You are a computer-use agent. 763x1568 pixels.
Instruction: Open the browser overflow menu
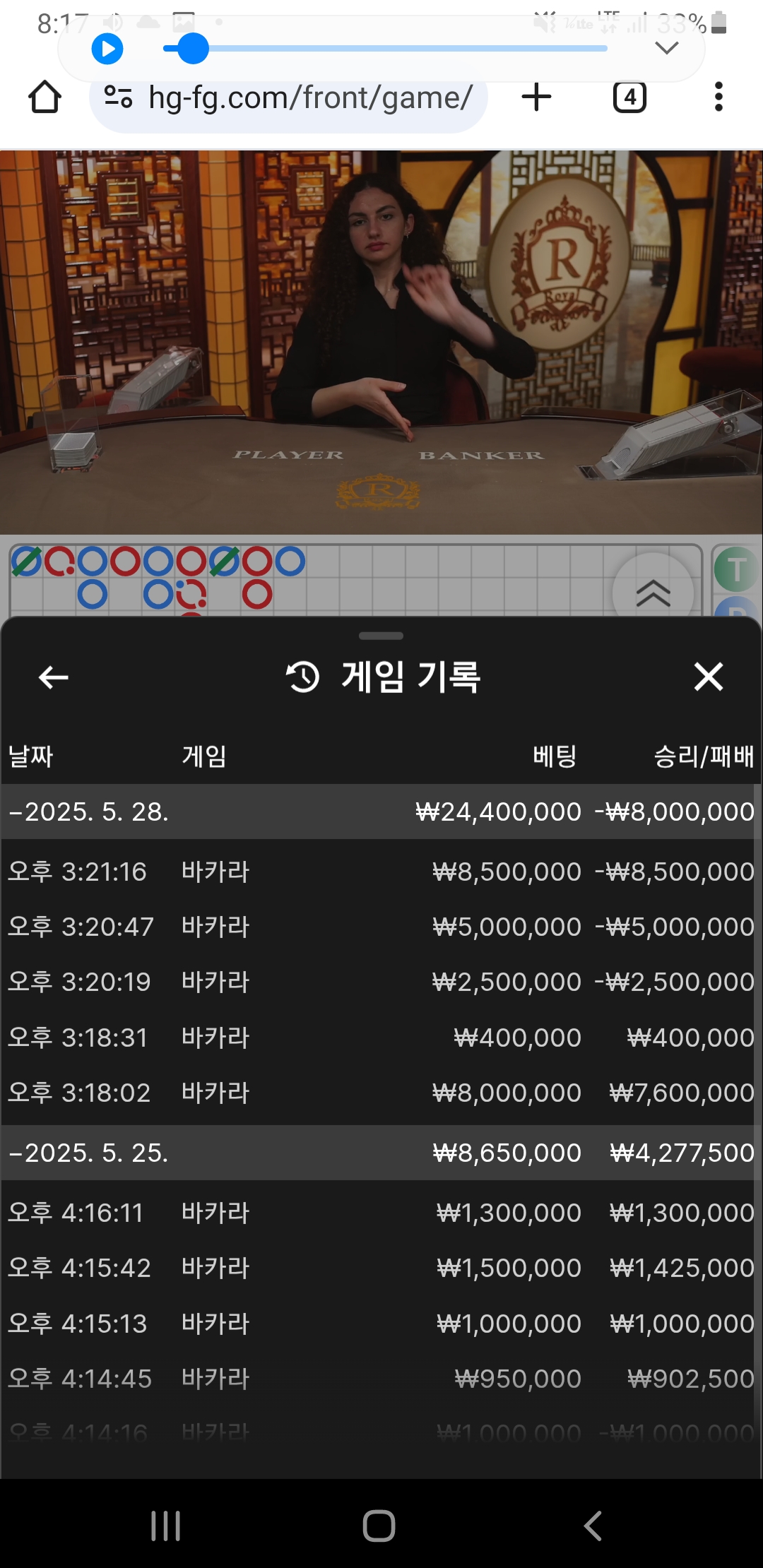click(718, 97)
